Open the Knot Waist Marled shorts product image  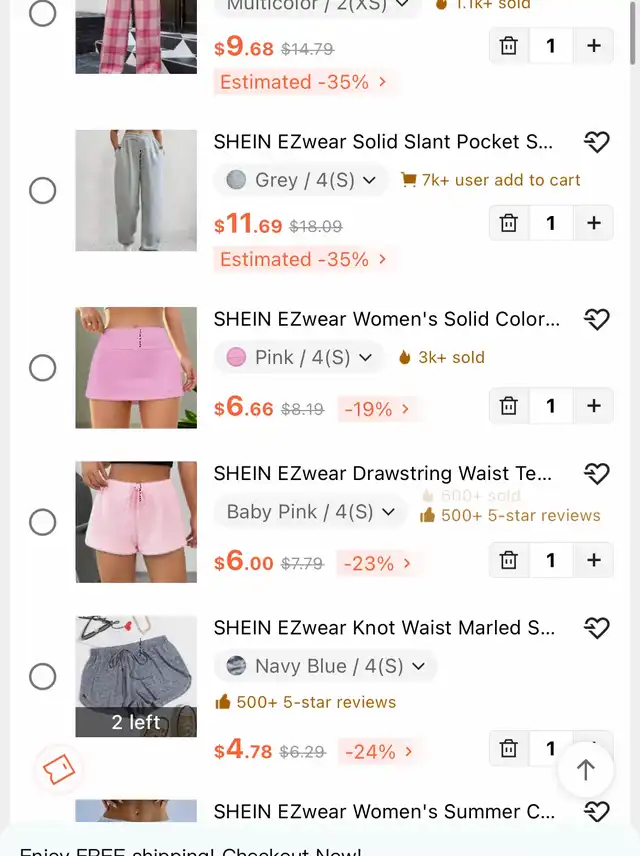pos(136,677)
